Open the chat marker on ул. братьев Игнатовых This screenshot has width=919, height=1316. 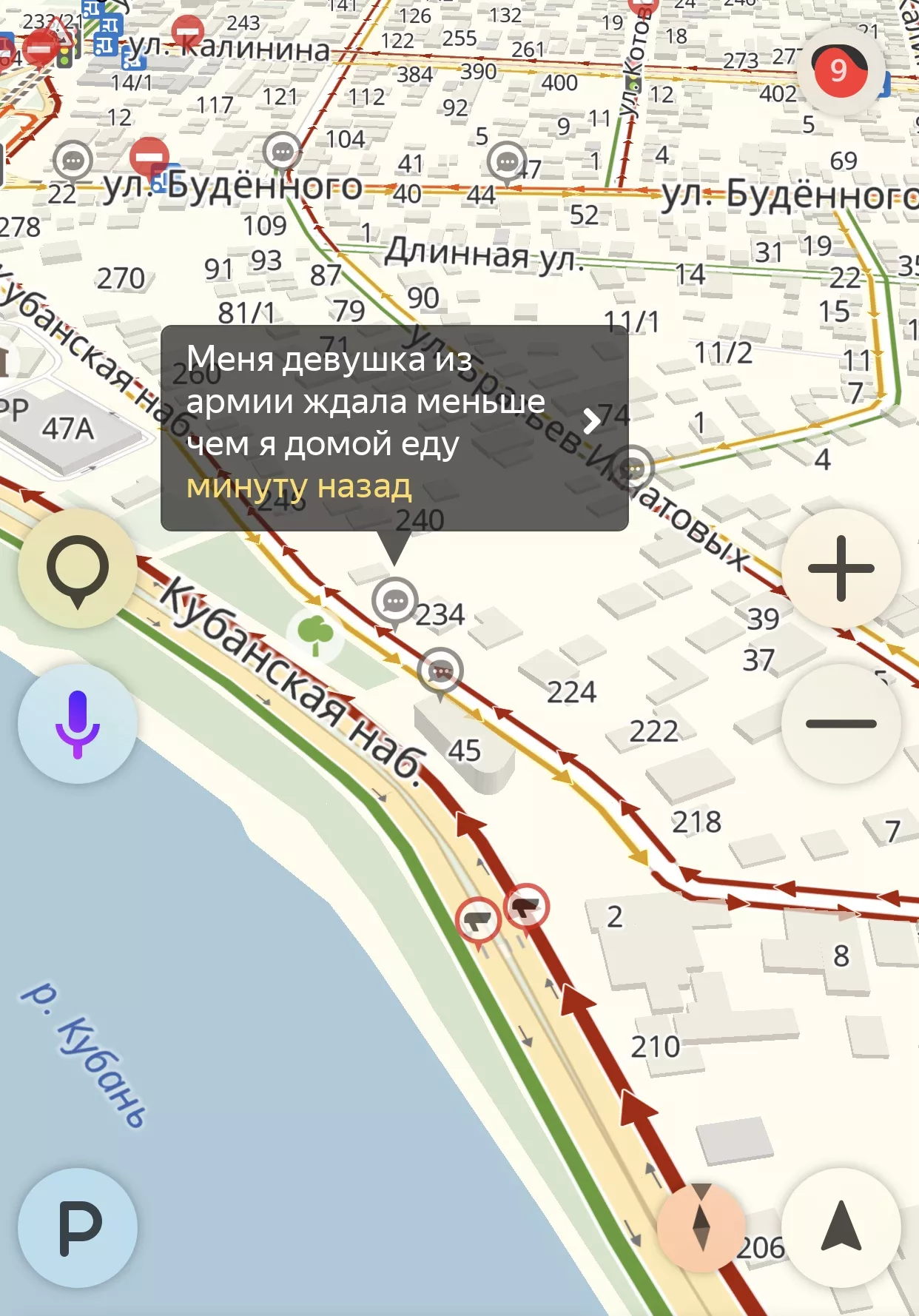pyautogui.click(x=633, y=467)
